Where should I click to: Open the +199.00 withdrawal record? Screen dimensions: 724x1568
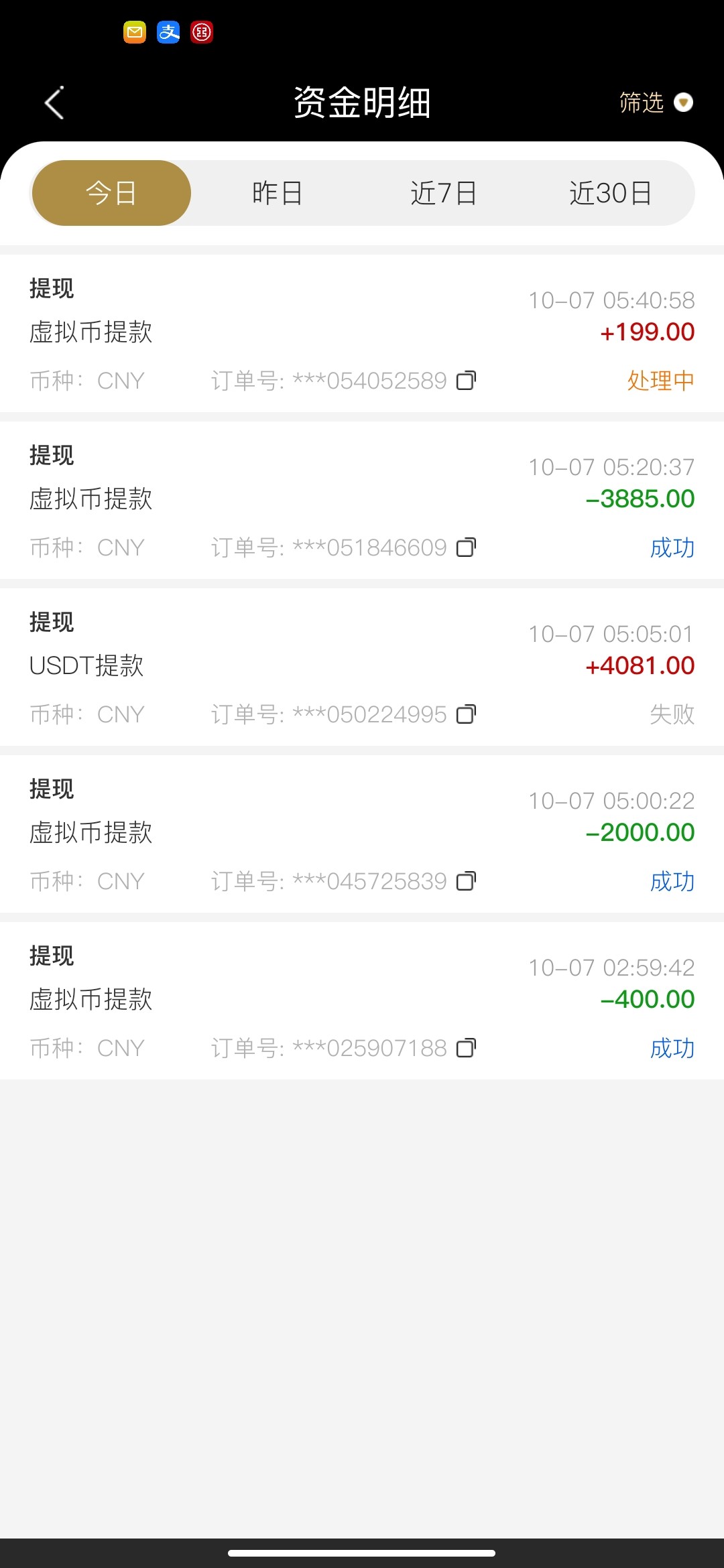click(x=362, y=333)
